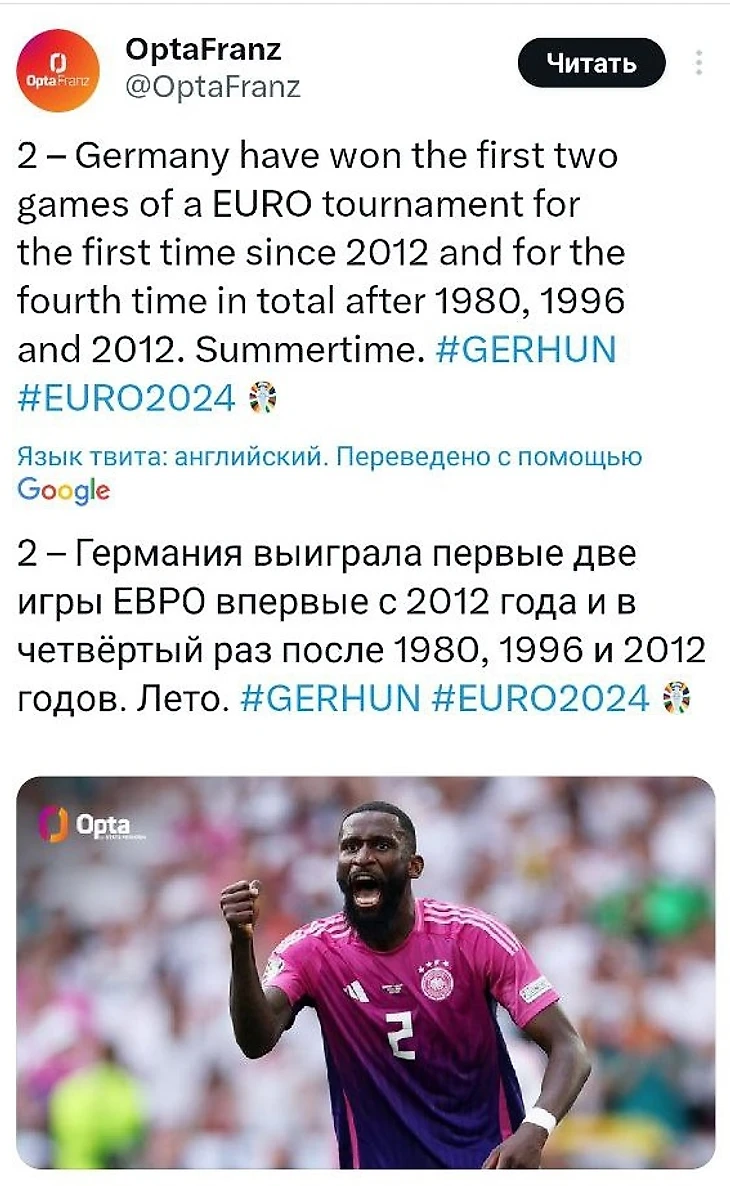
Task: Open the tweet overflow menu
Action: click(698, 65)
